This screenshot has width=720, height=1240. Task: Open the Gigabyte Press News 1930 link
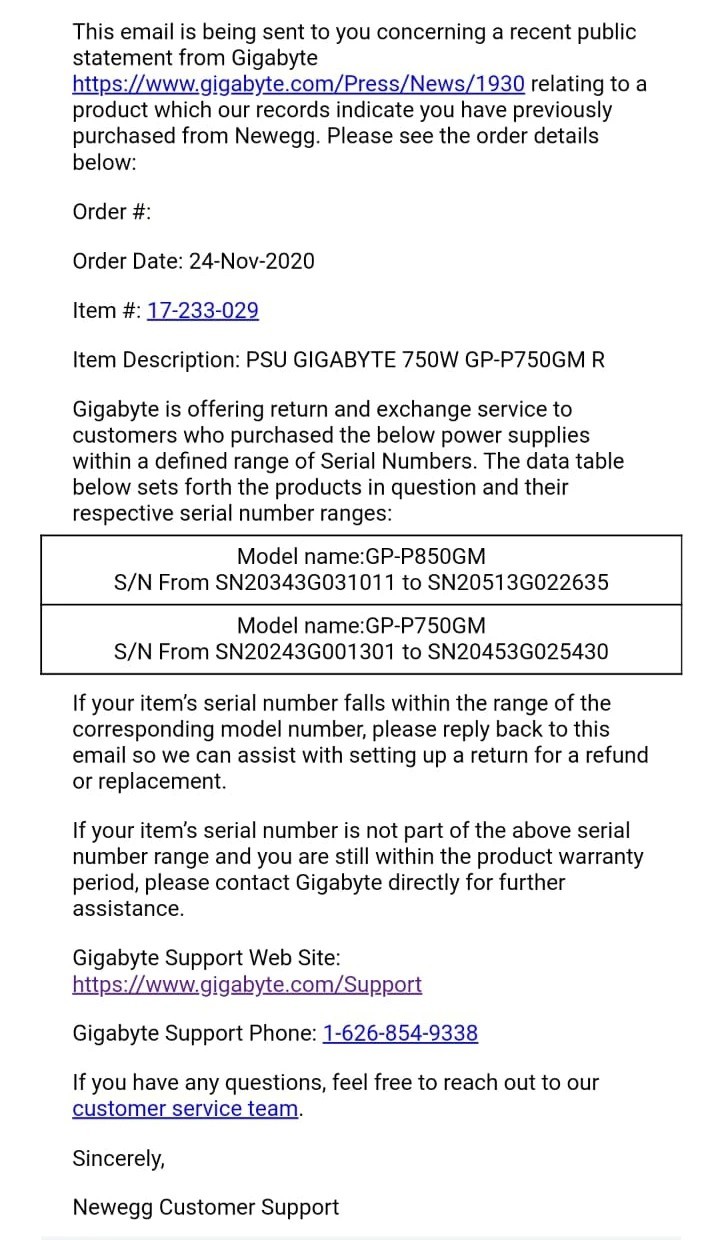tap(298, 84)
